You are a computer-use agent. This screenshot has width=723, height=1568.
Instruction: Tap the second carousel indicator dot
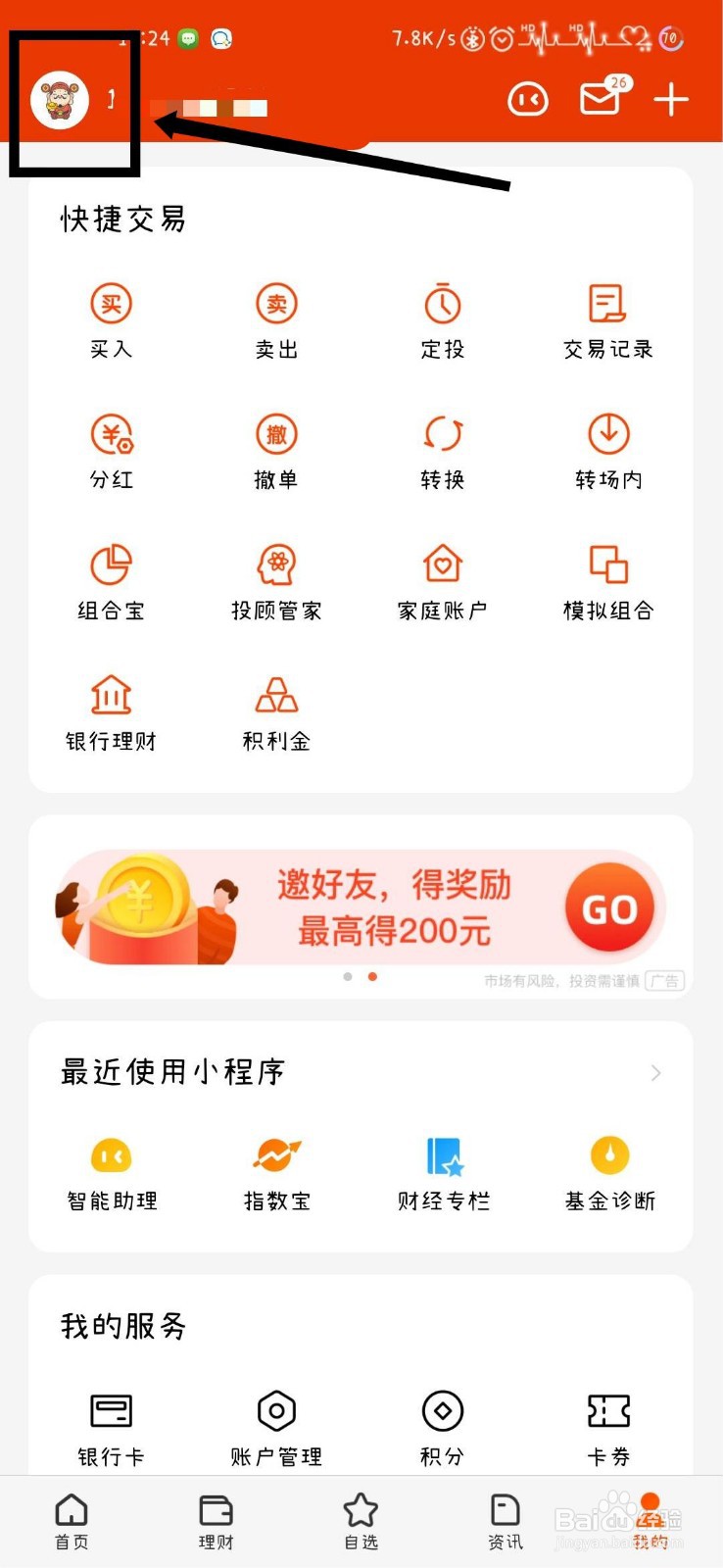[372, 977]
